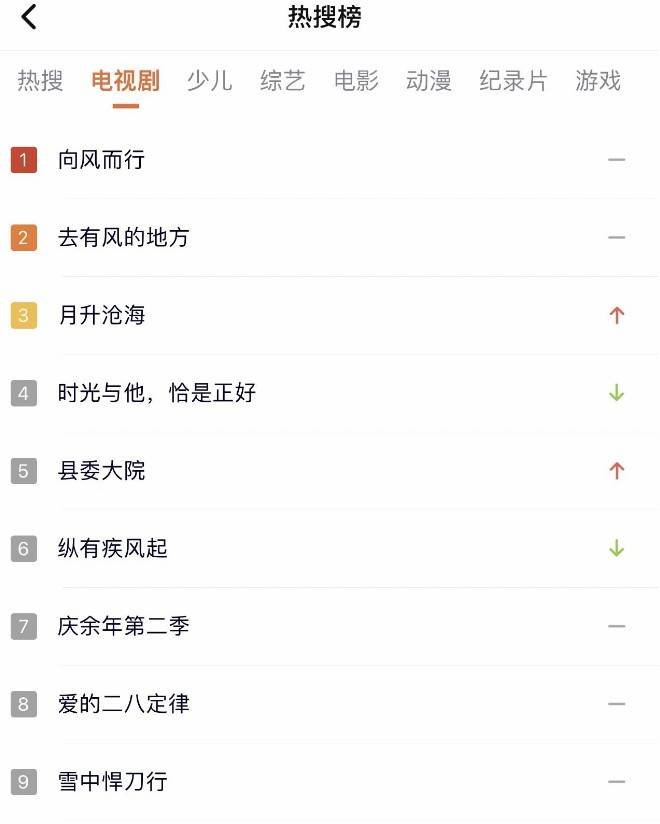Tap the 庆余年第二季 row
Screen dimensions: 660x824
coord(124,627)
